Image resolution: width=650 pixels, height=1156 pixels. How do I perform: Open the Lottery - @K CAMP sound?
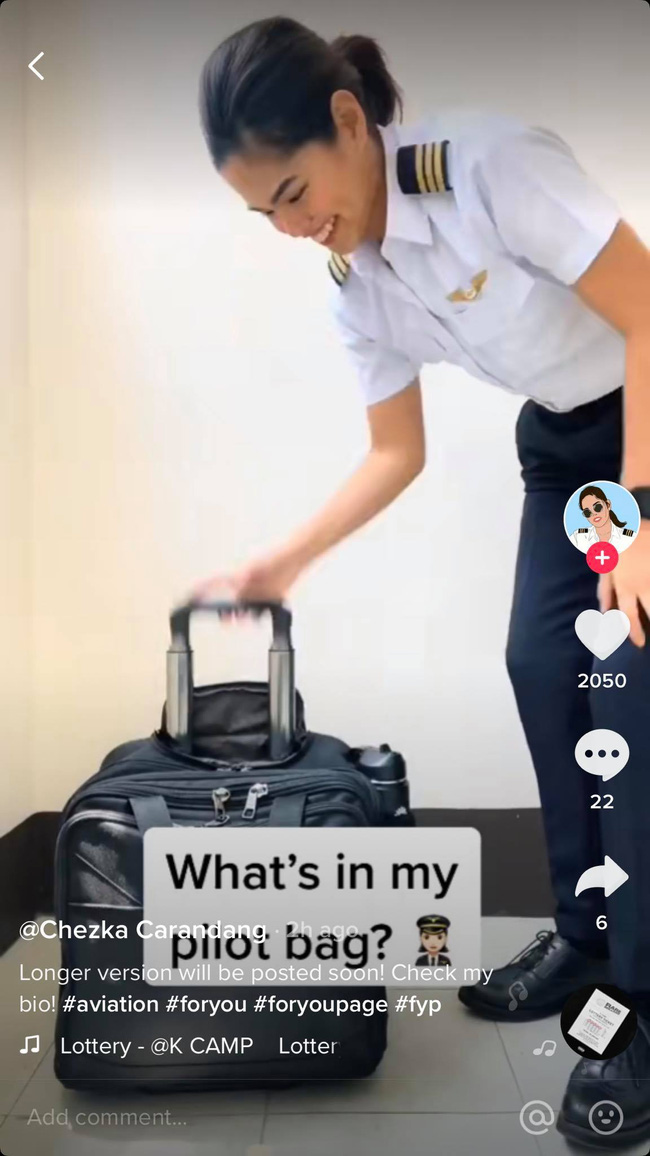tap(156, 1046)
